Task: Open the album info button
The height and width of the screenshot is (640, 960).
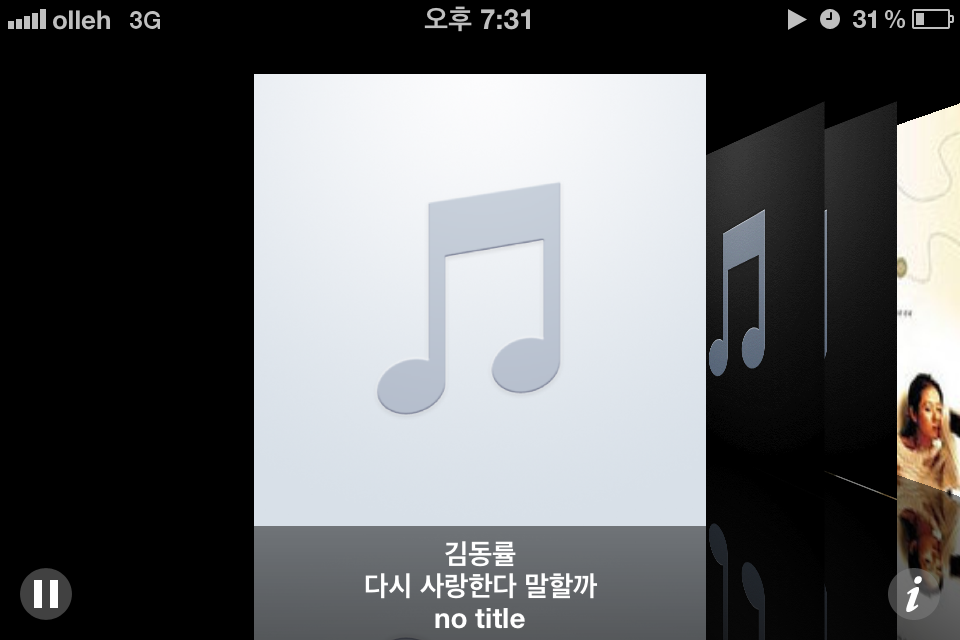Action: click(x=912, y=594)
